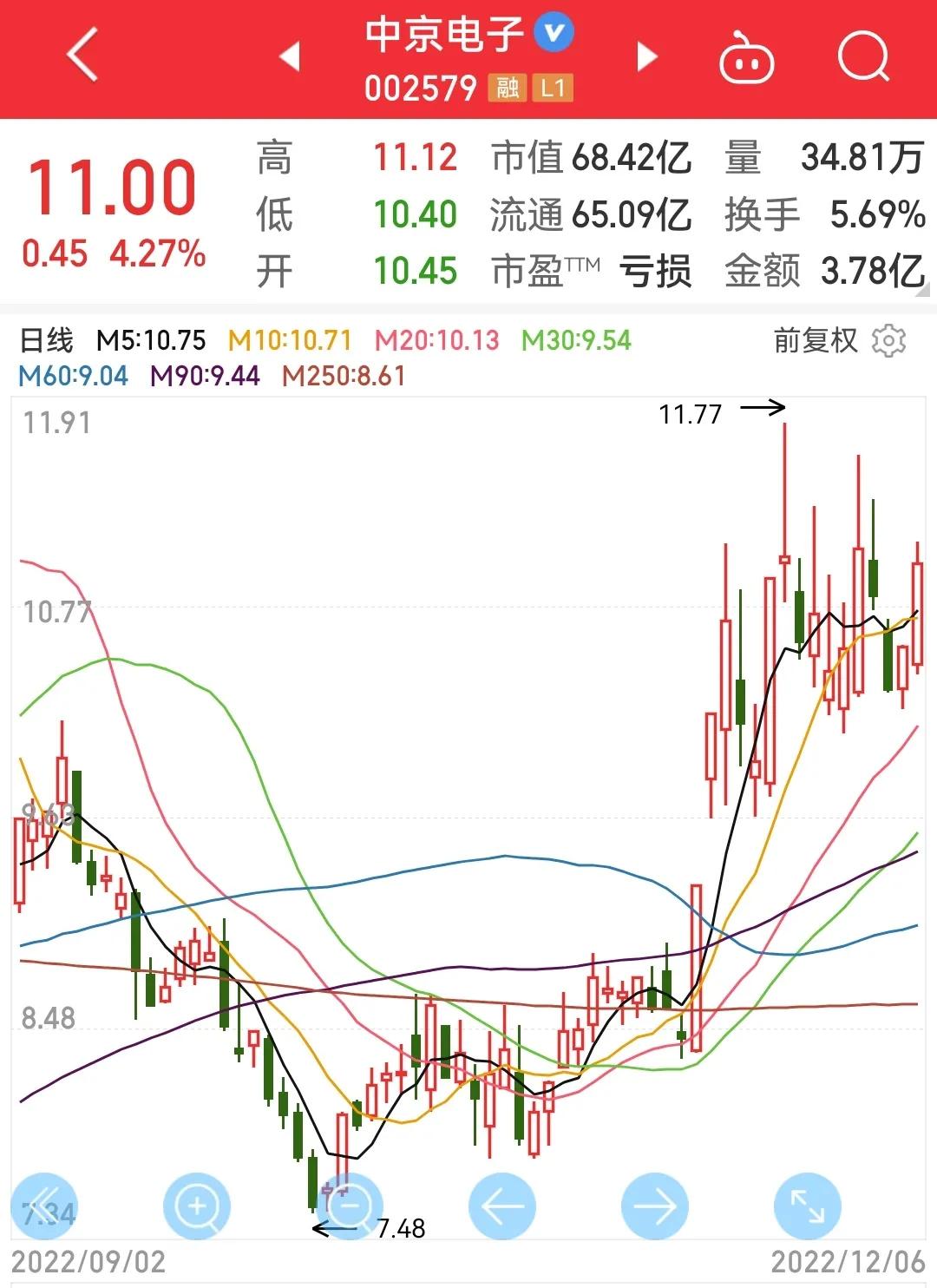Open the stock search magnifier icon
This screenshot has height=1288, width=937.
(862, 56)
